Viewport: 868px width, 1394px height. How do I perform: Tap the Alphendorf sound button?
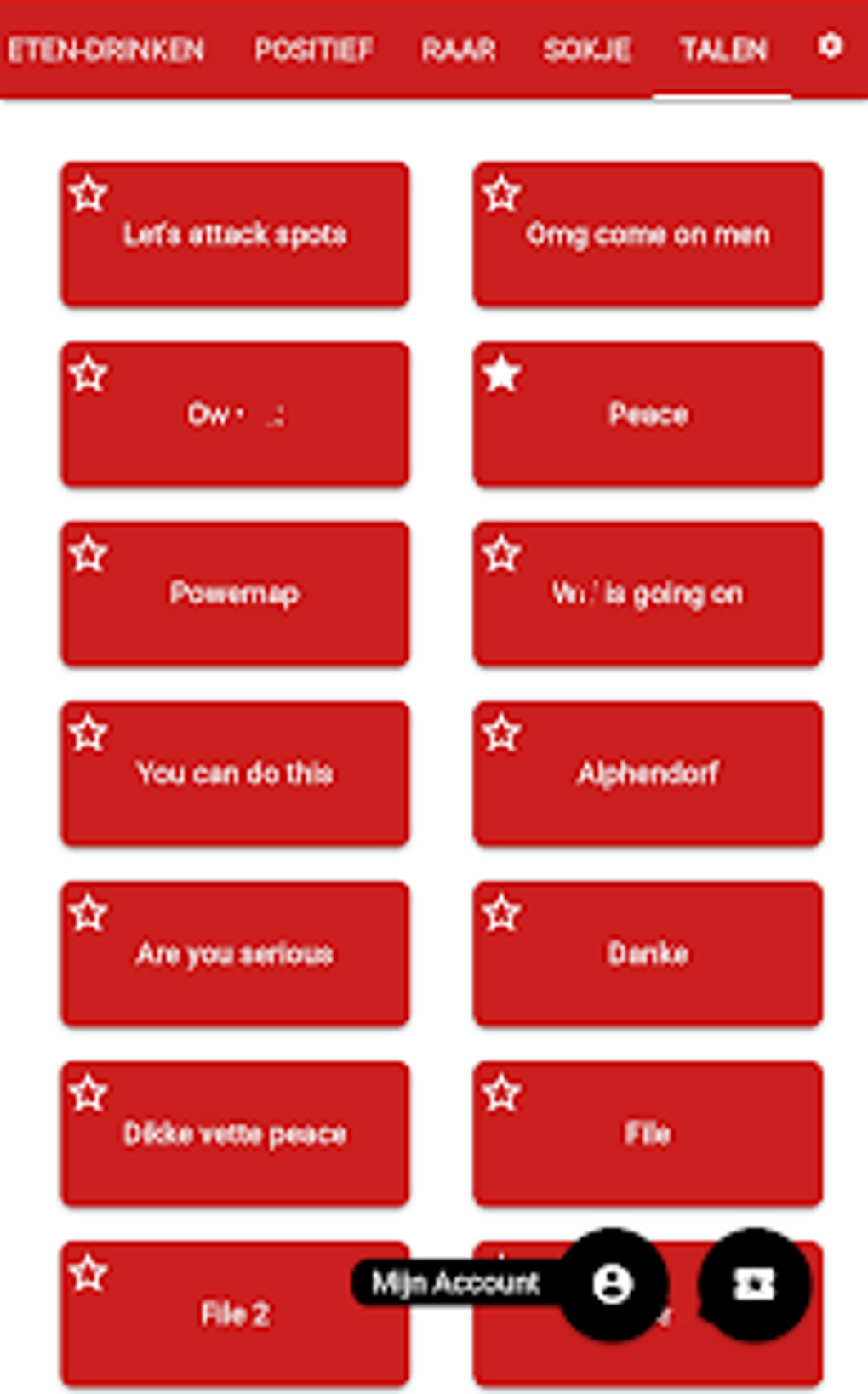pos(648,774)
